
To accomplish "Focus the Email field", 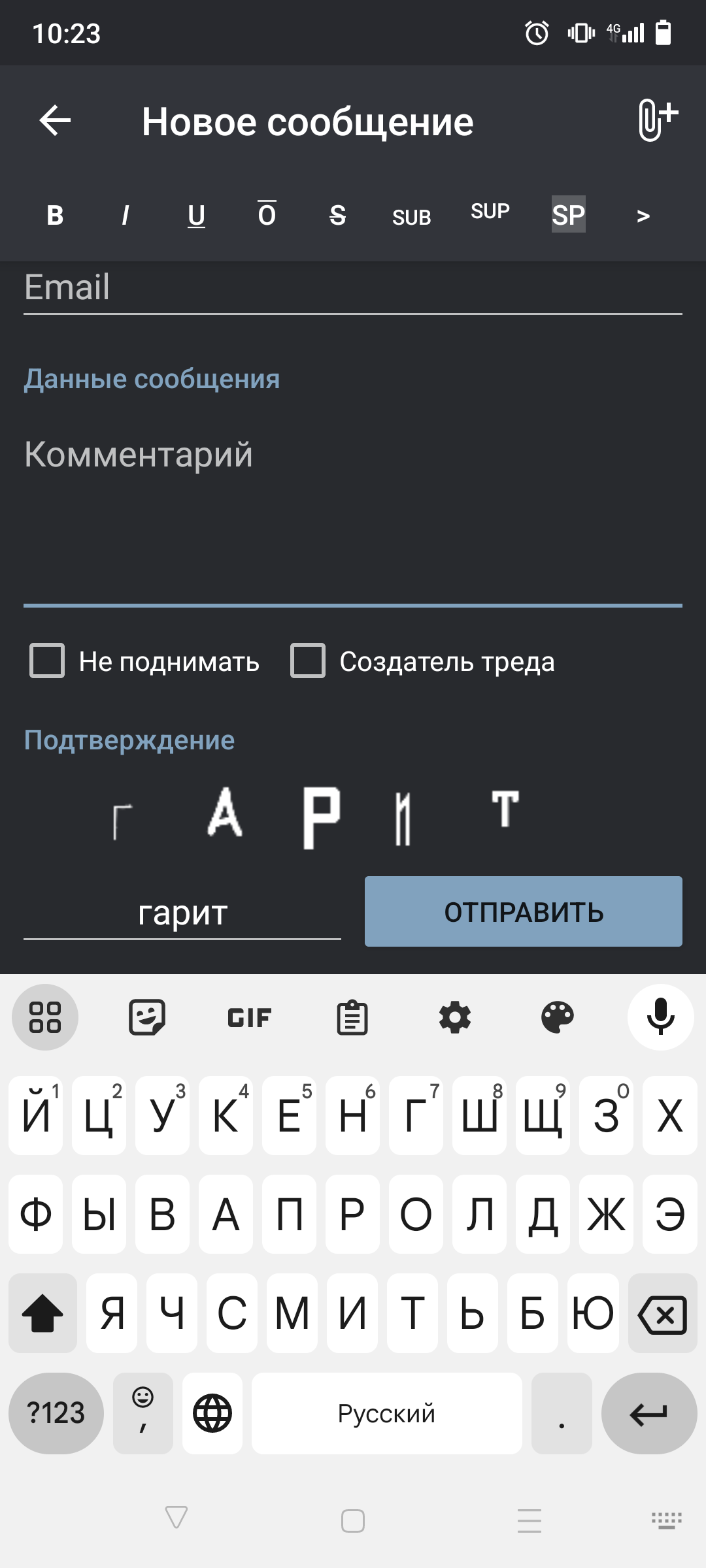I will [x=353, y=287].
